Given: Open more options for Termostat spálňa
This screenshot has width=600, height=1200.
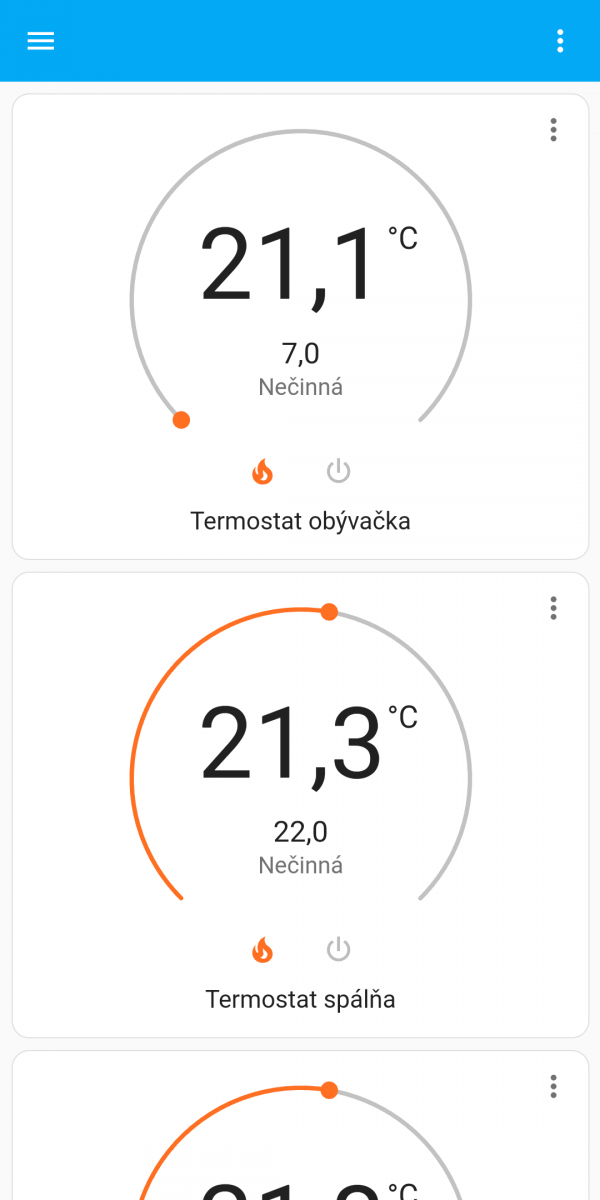Looking at the screenshot, I should [553, 608].
